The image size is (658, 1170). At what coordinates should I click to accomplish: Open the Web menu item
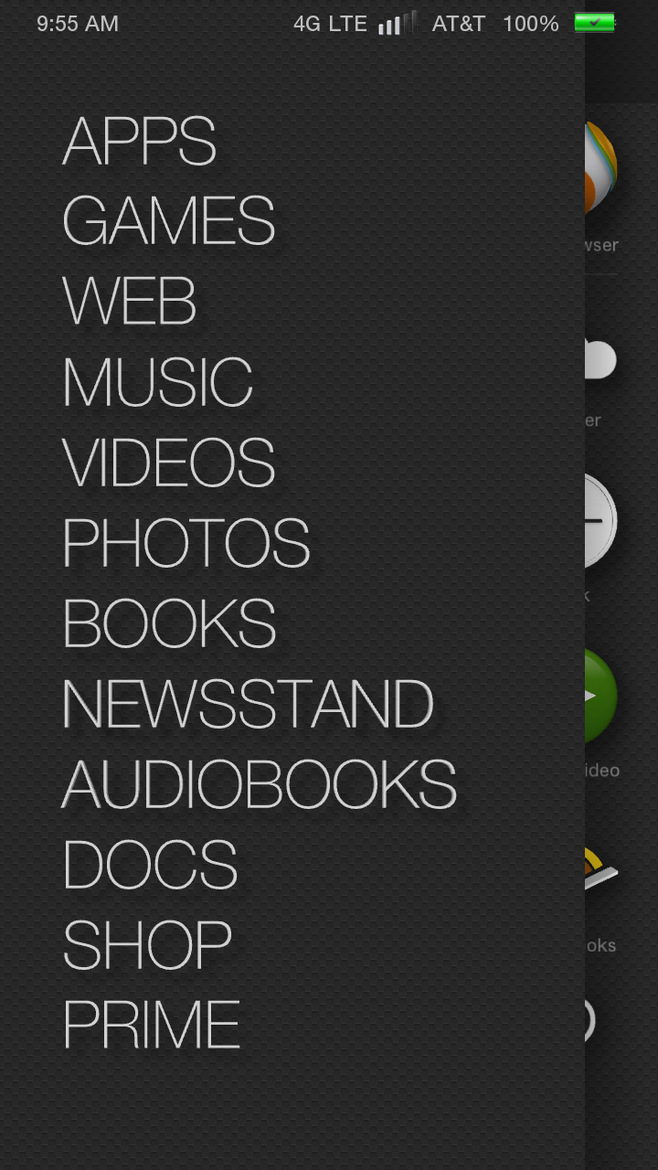129,302
